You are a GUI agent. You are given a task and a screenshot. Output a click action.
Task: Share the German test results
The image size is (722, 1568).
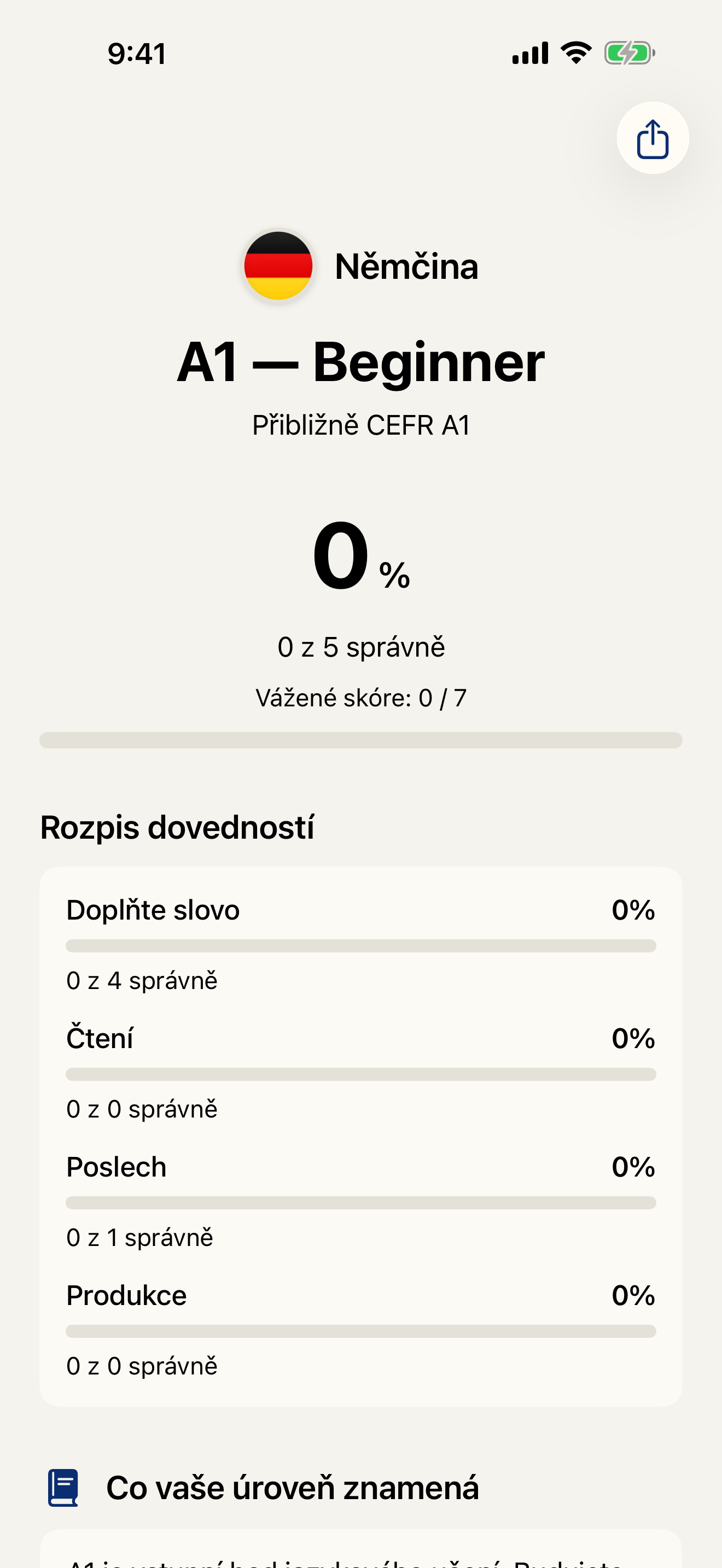tap(652, 138)
